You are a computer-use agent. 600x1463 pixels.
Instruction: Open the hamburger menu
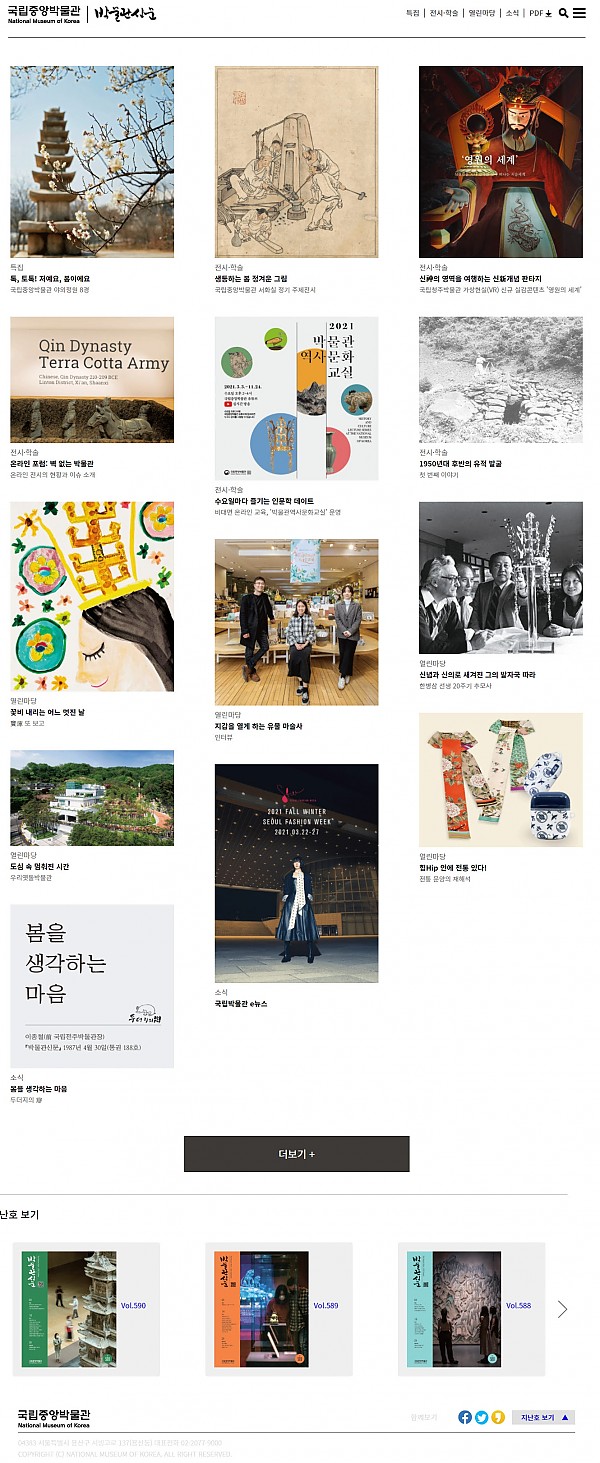[x=579, y=13]
